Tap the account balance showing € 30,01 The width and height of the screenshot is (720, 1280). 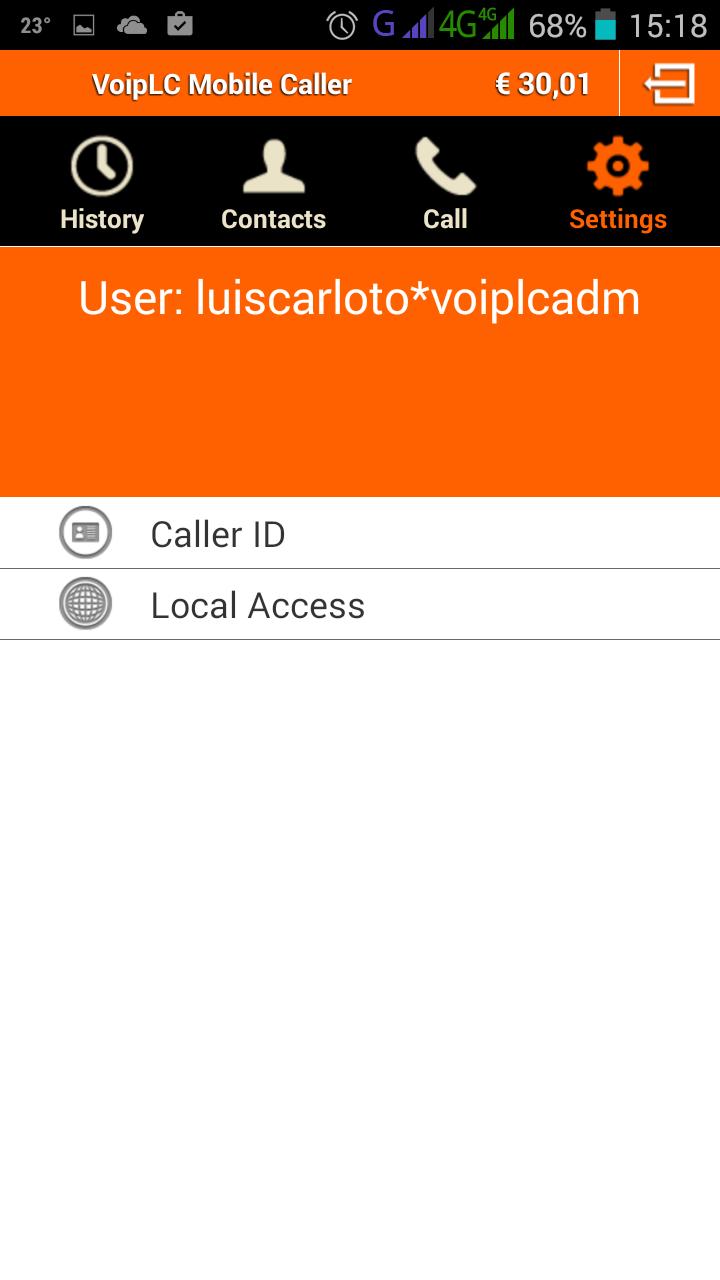tap(540, 84)
